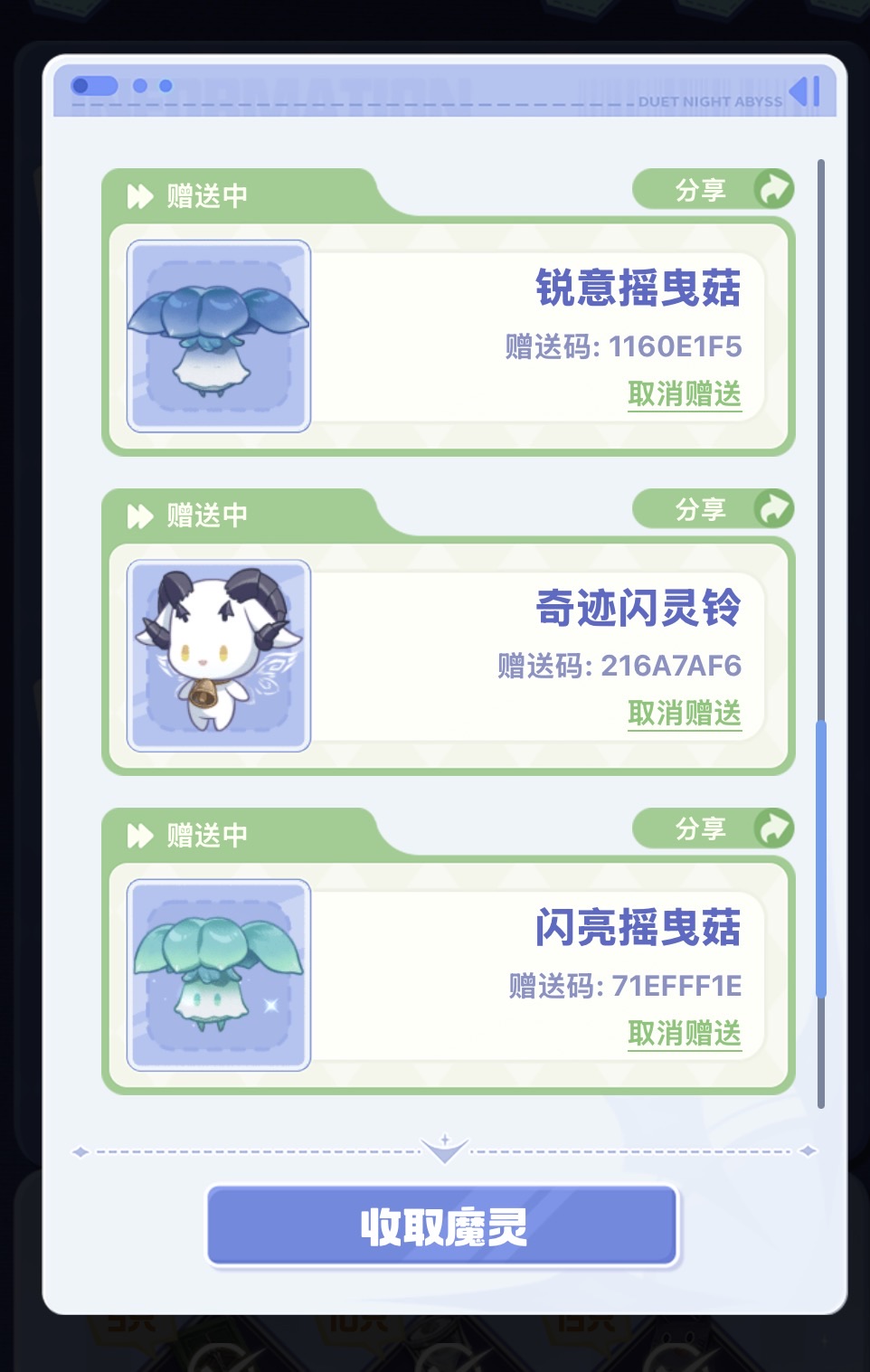Close the panel with the top-right back arrow

coord(804,91)
